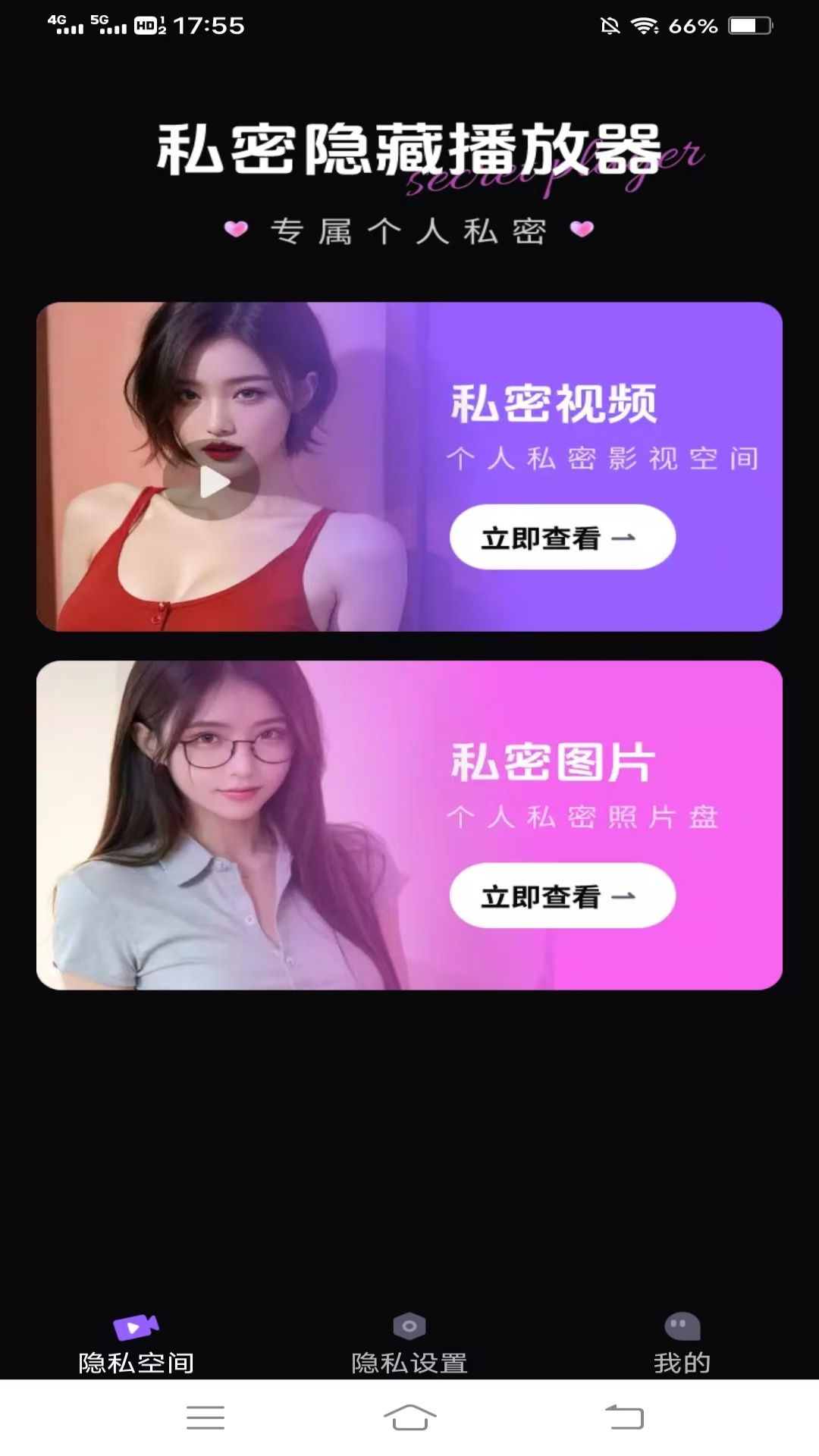This screenshot has width=819, height=1456.
Task: Tap 立即查看 under 私密图片
Action: (562, 896)
